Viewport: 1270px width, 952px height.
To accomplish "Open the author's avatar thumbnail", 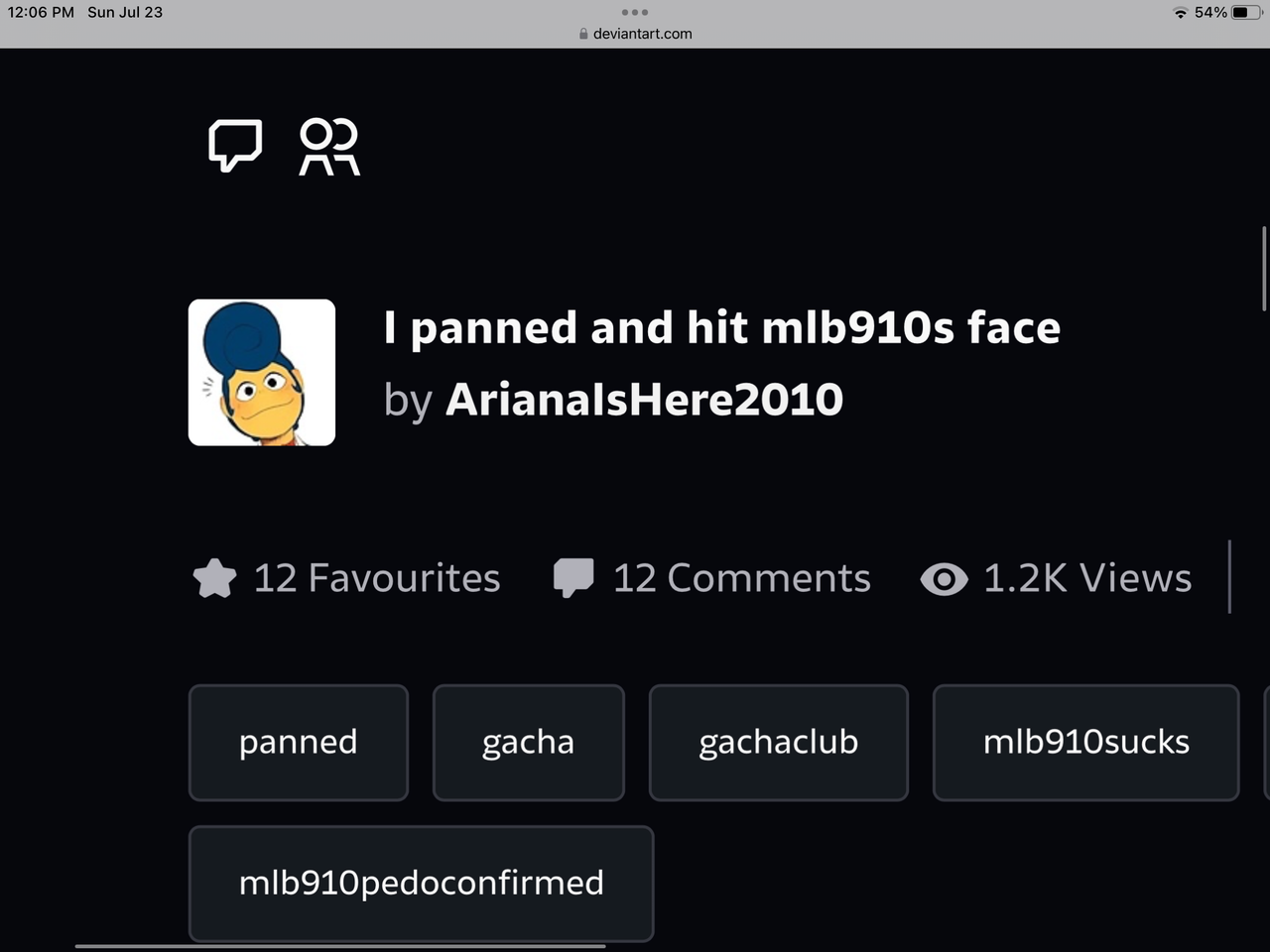I will click(x=262, y=373).
